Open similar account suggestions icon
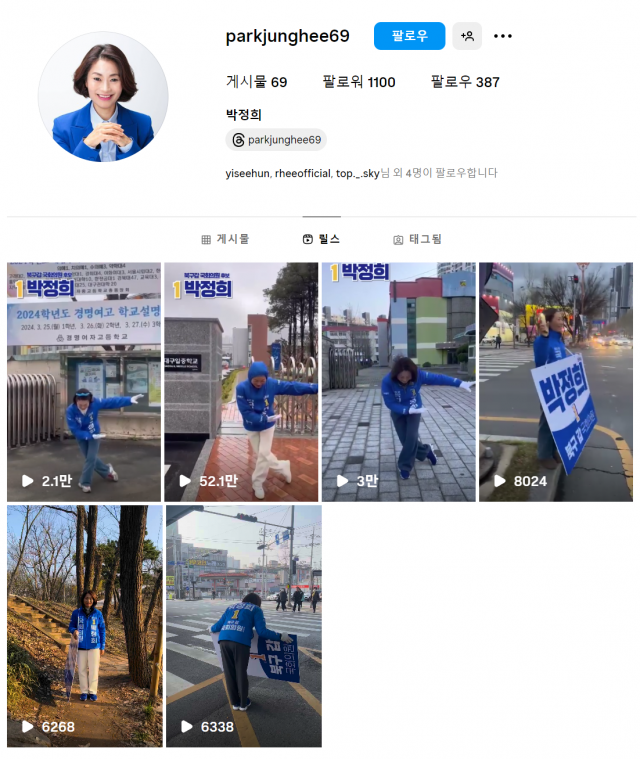Viewport: 640px width, 759px height. click(x=467, y=36)
